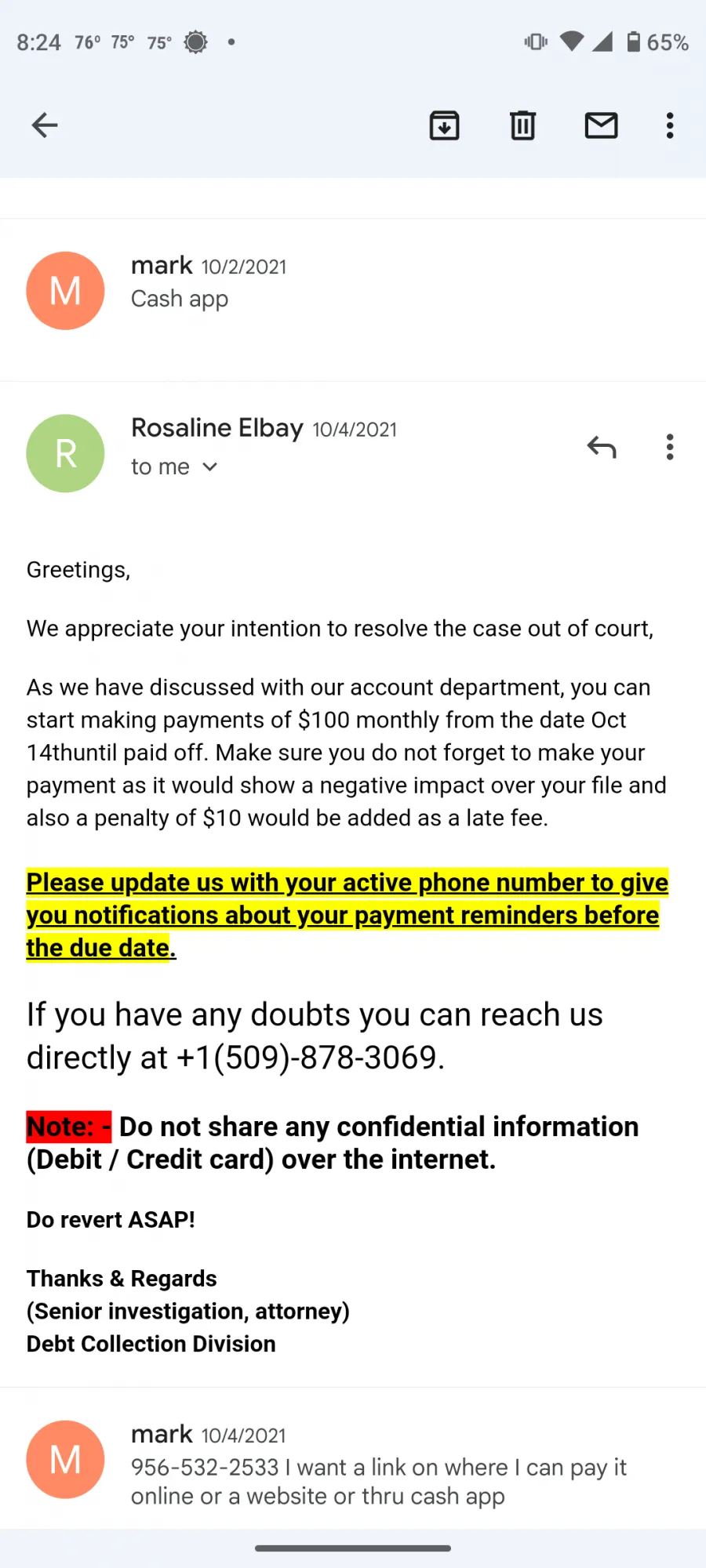706x1568 pixels.
Task: Tap Rosaline Elbay's green R avatar
Action: pyautogui.click(x=65, y=453)
